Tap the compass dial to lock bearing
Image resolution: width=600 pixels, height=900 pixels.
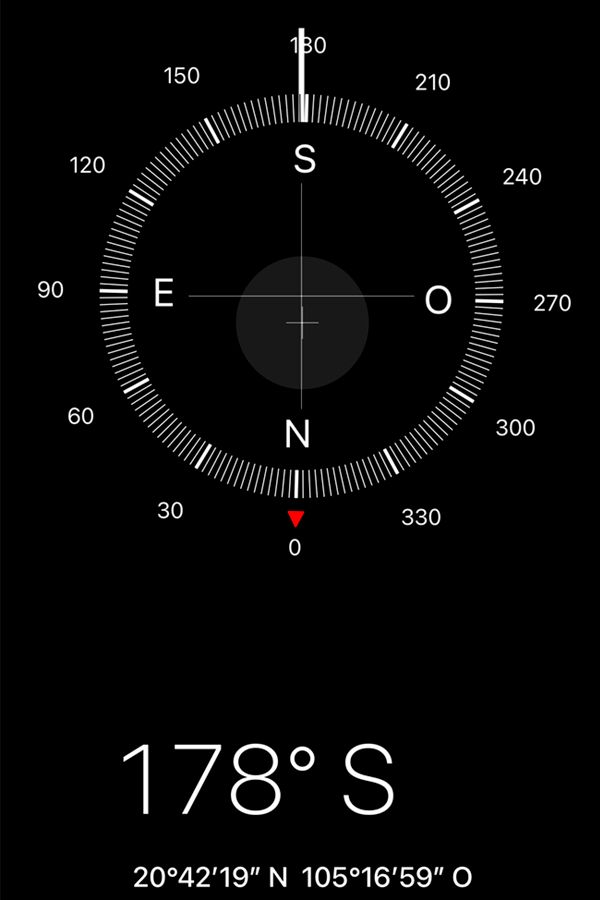[x=301, y=296]
